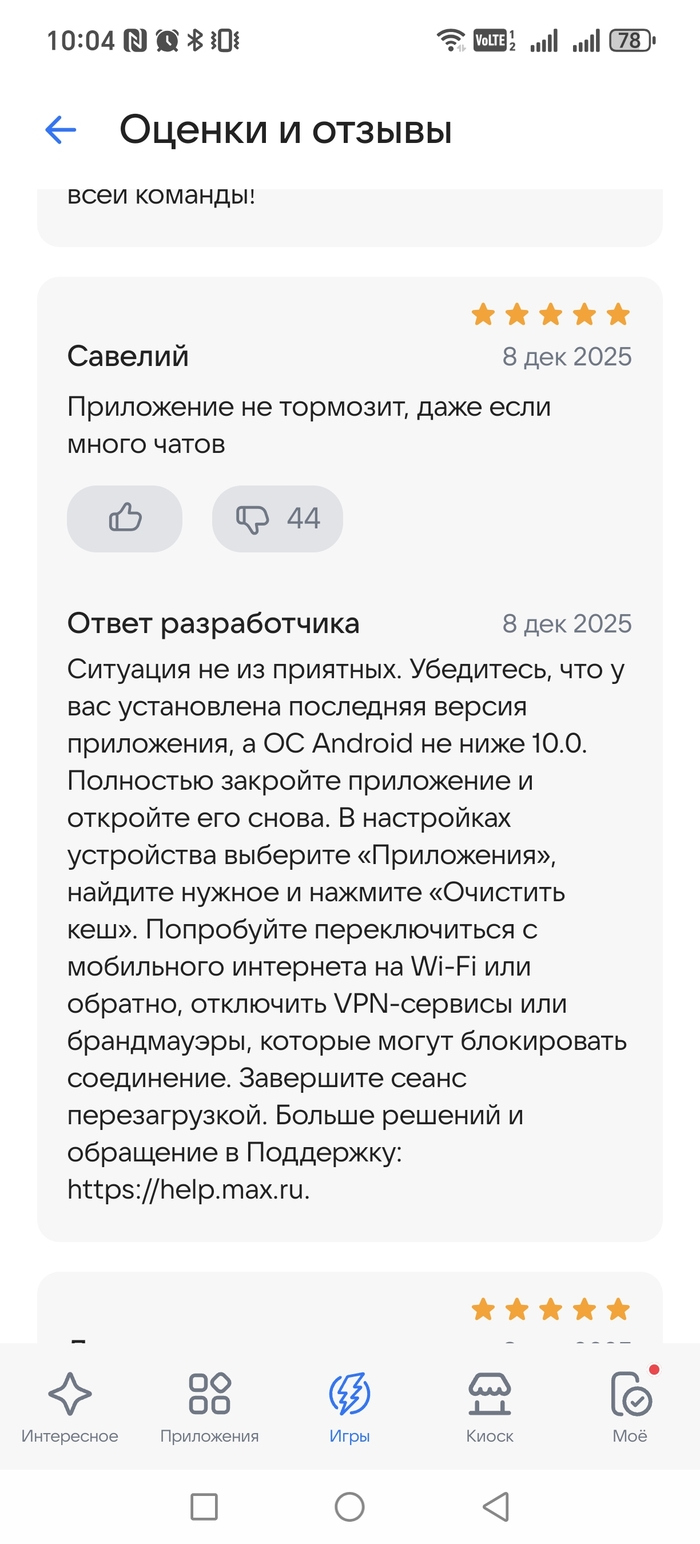Switch to the Интересное tab
Image resolution: width=700 pixels, height=1544 pixels.
click(70, 1406)
